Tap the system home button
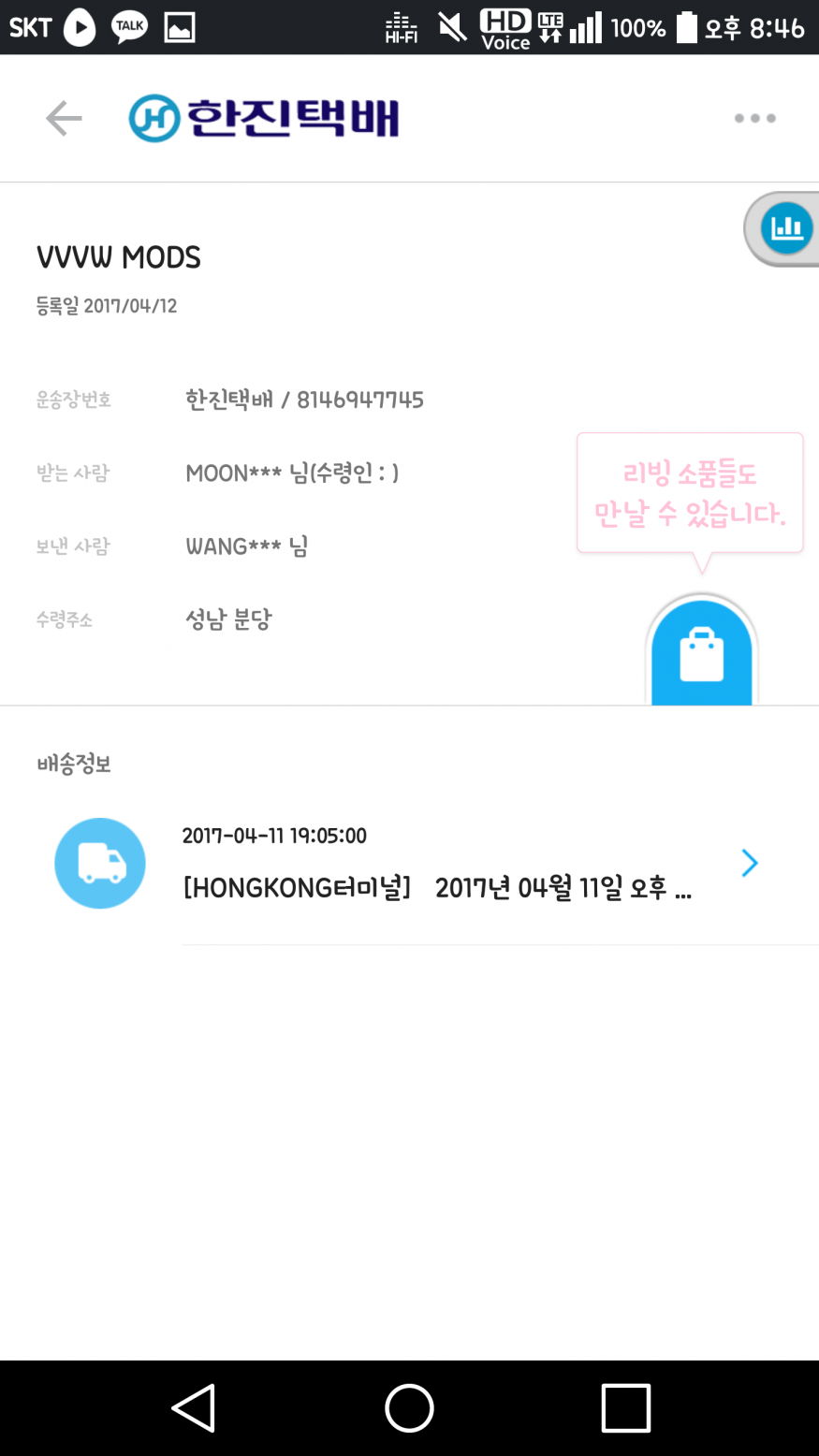Viewport: 819px width, 1456px height. (409, 1407)
